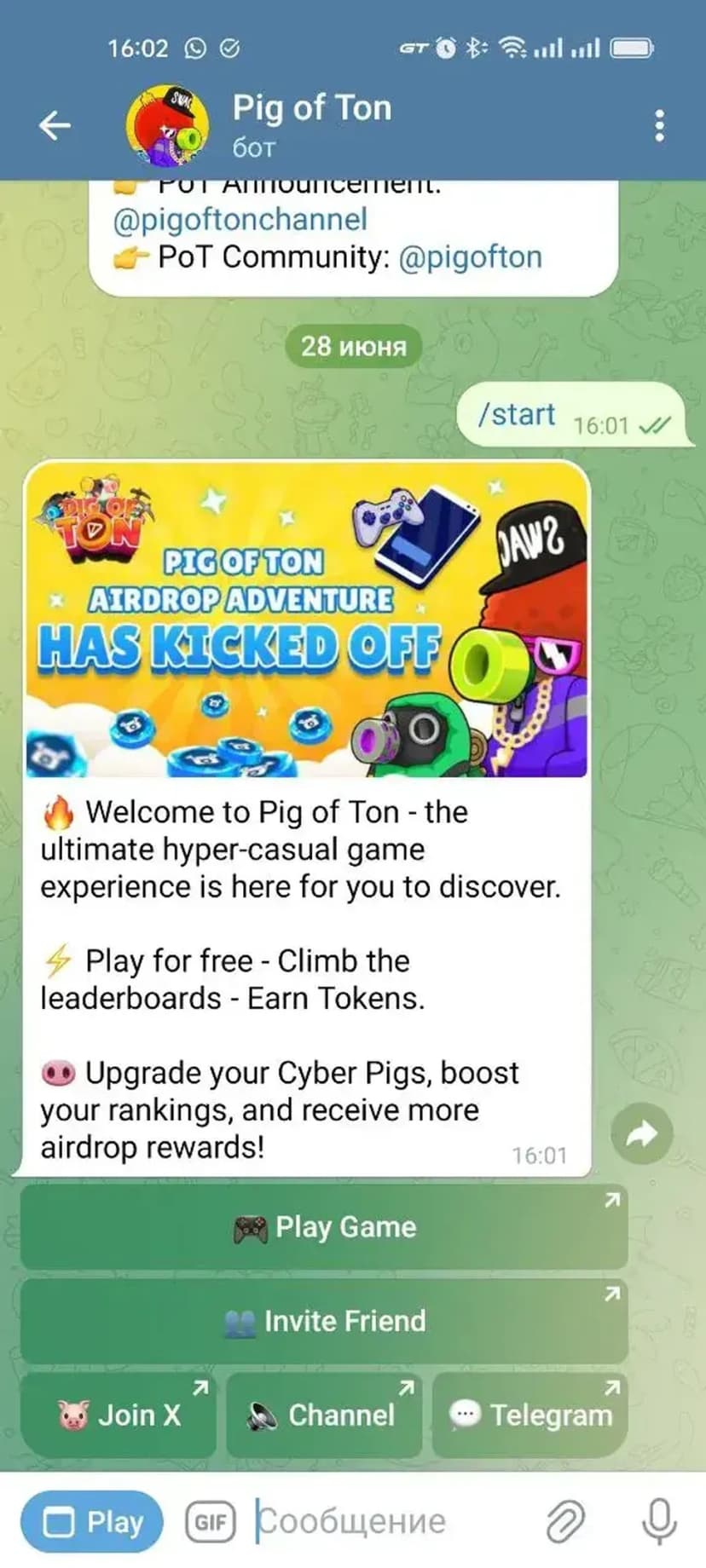Open the Join X button
Screen dimensions: 706x1568
click(118, 1415)
